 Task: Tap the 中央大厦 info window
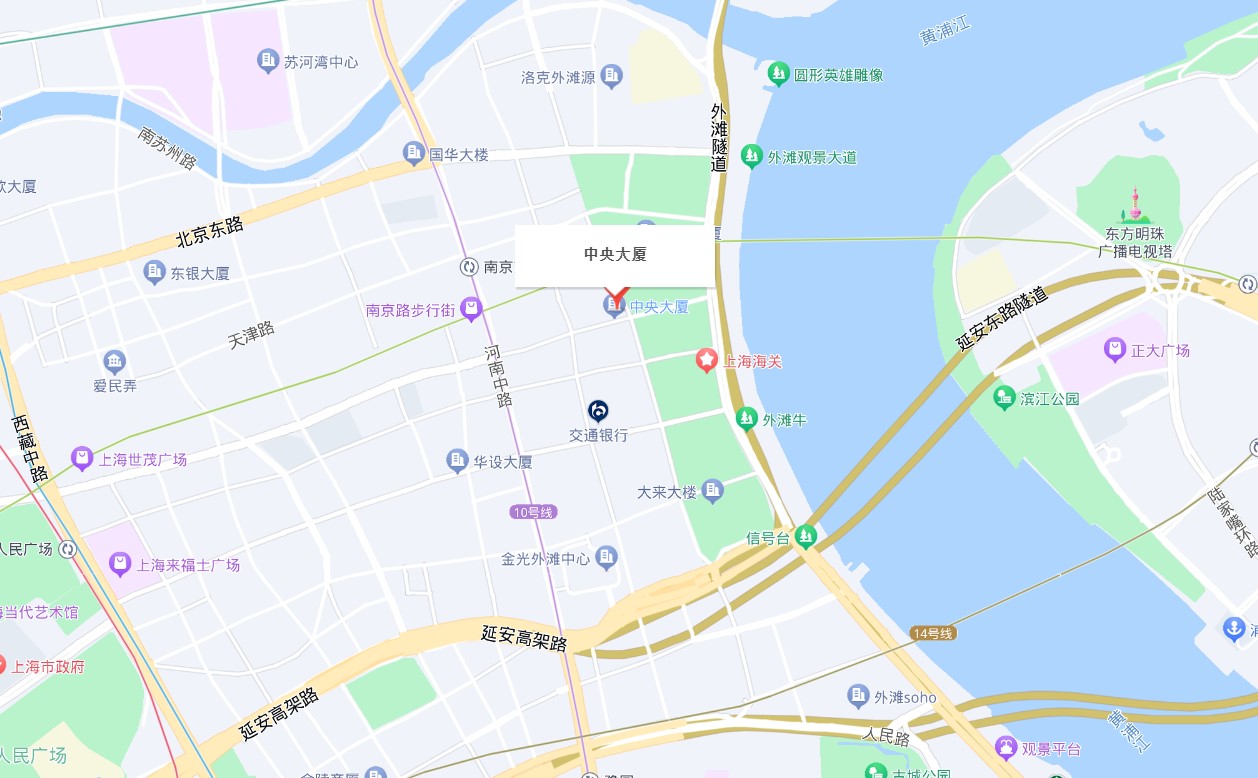click(x=615, y=255)
